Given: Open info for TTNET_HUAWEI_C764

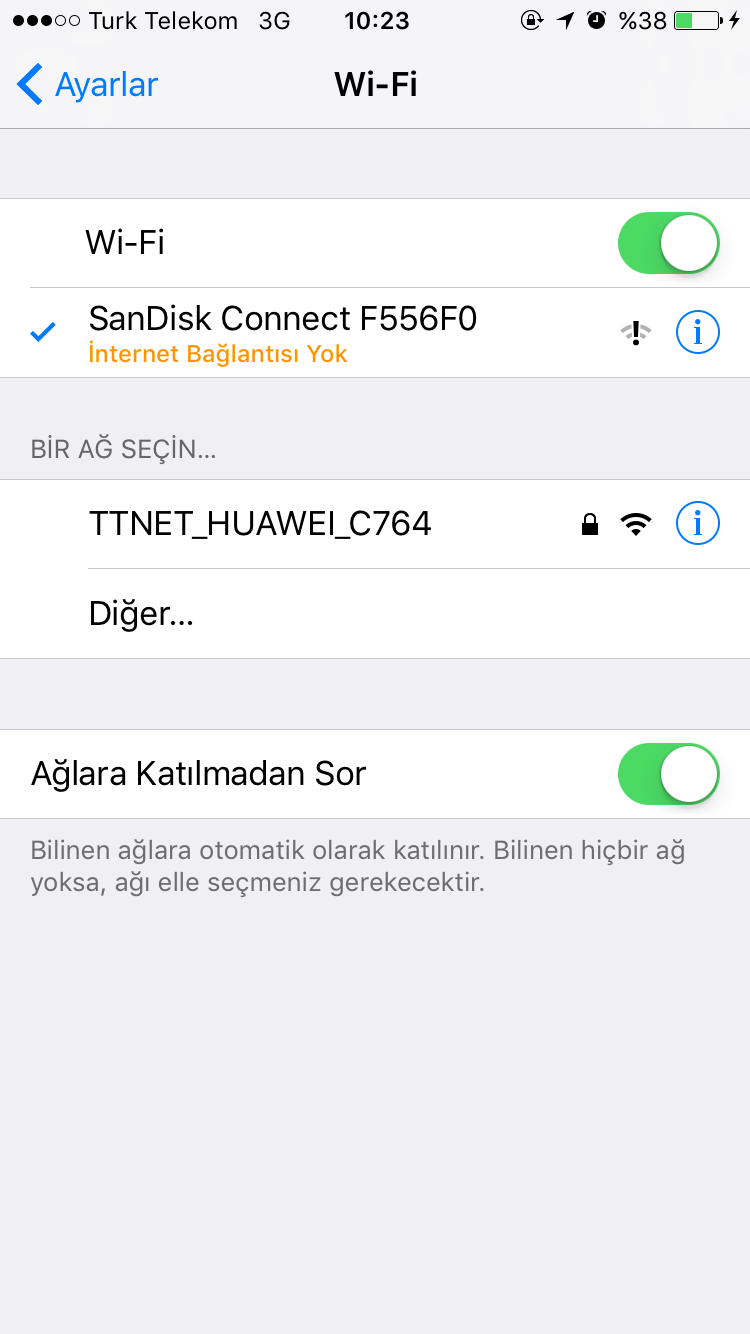Looking at the screenshot, I should pos(697,523).
